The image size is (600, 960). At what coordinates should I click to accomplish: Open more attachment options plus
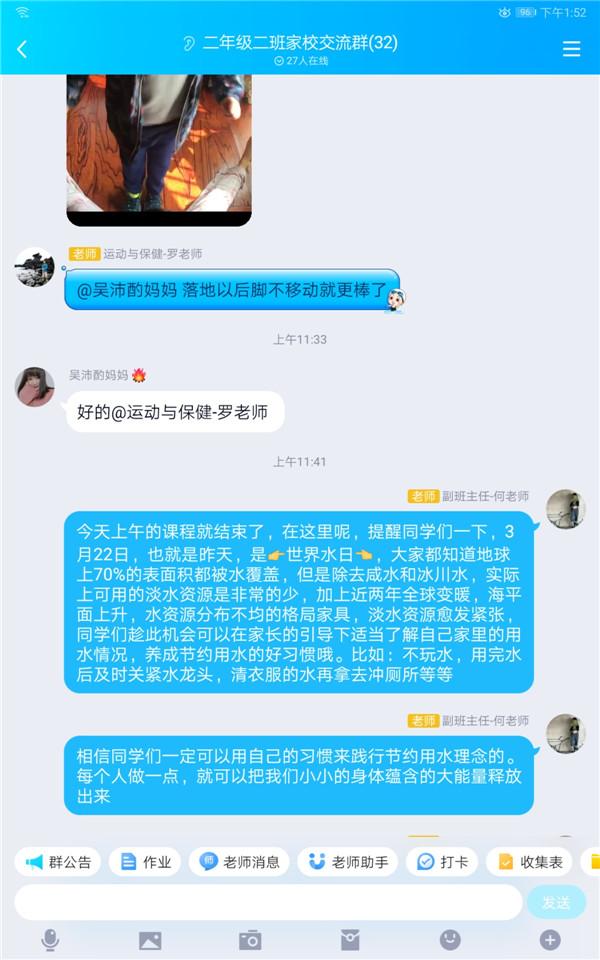(x=550, y=940)
